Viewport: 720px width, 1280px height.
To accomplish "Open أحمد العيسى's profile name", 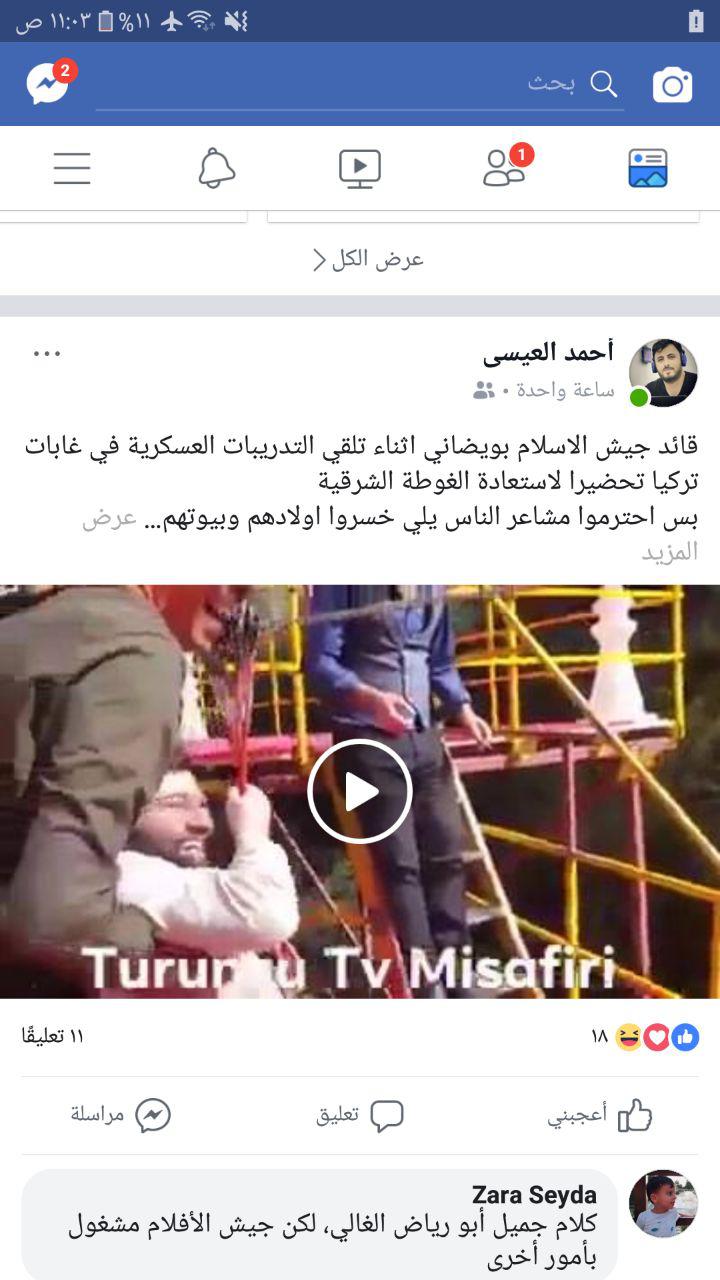I will click(x=548, y=353).
